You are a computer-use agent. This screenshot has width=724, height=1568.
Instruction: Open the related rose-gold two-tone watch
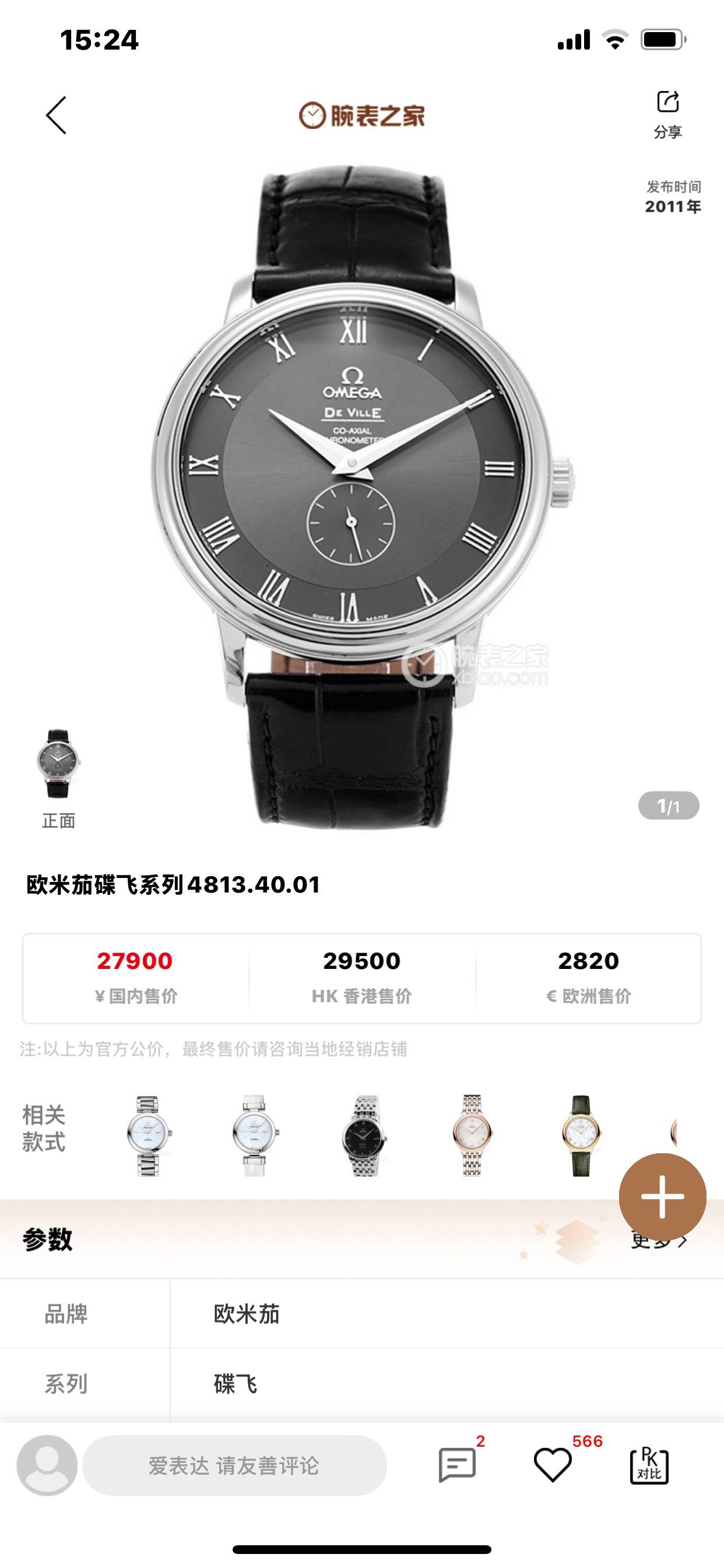click(472, 1135)
